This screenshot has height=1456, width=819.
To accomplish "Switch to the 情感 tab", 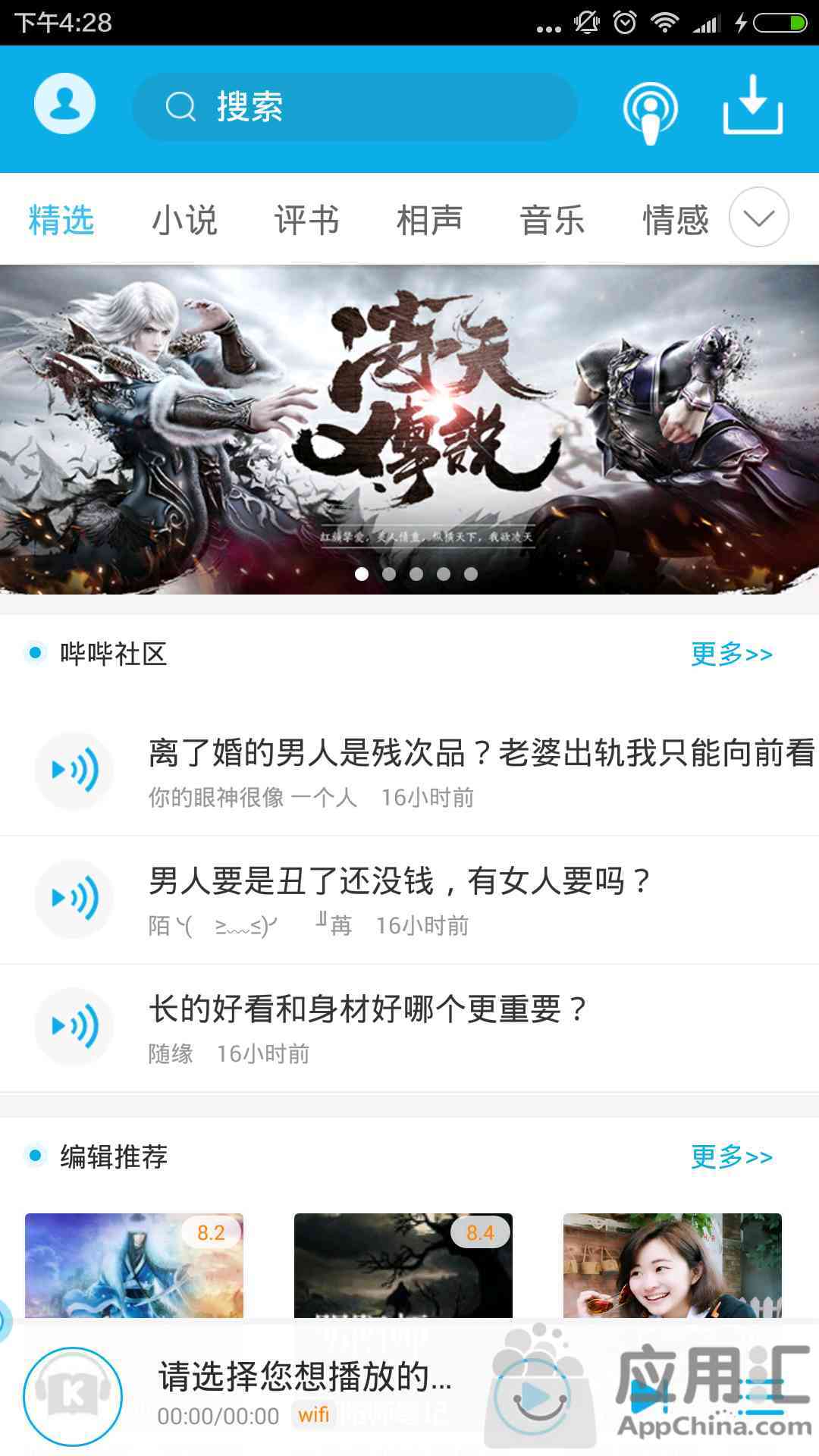I will [x=675, y=220].
